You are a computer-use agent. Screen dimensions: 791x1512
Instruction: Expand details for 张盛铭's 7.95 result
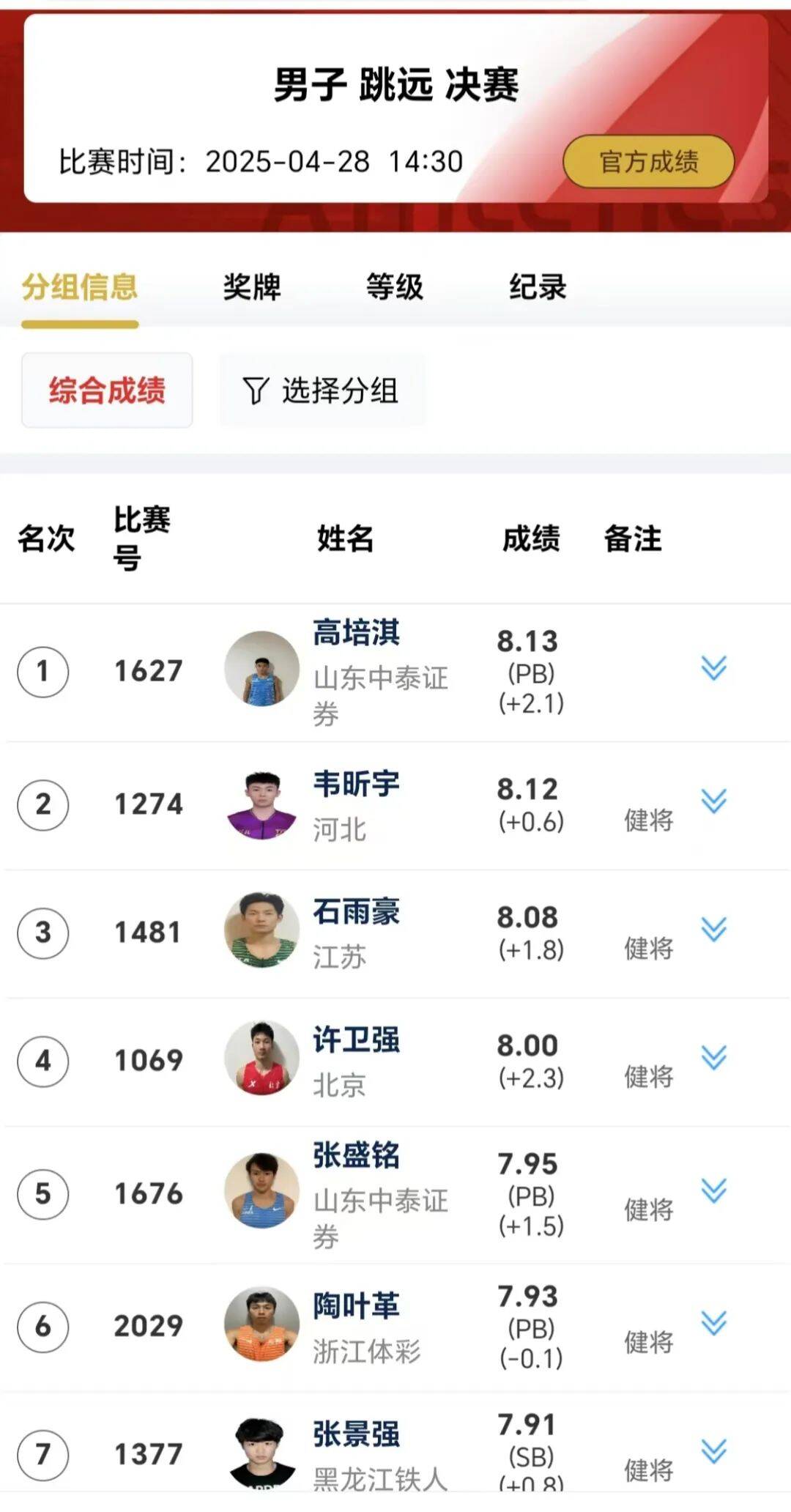point(713,1191)
